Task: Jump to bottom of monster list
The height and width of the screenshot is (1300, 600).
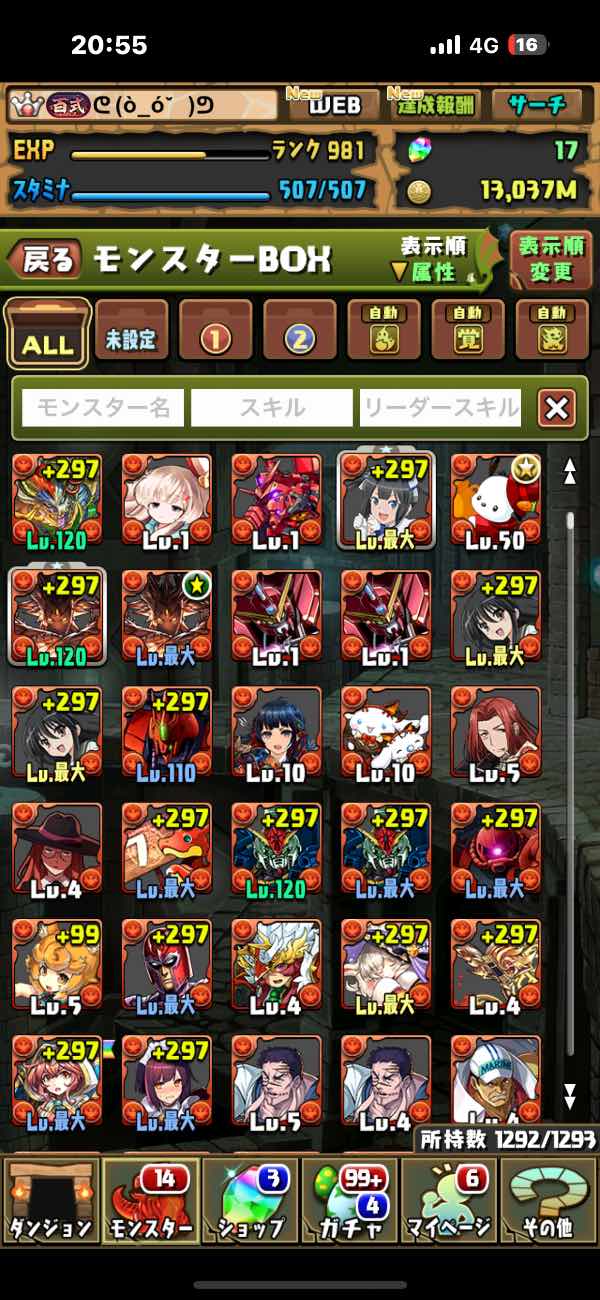Action: (x=569, y=1096)
